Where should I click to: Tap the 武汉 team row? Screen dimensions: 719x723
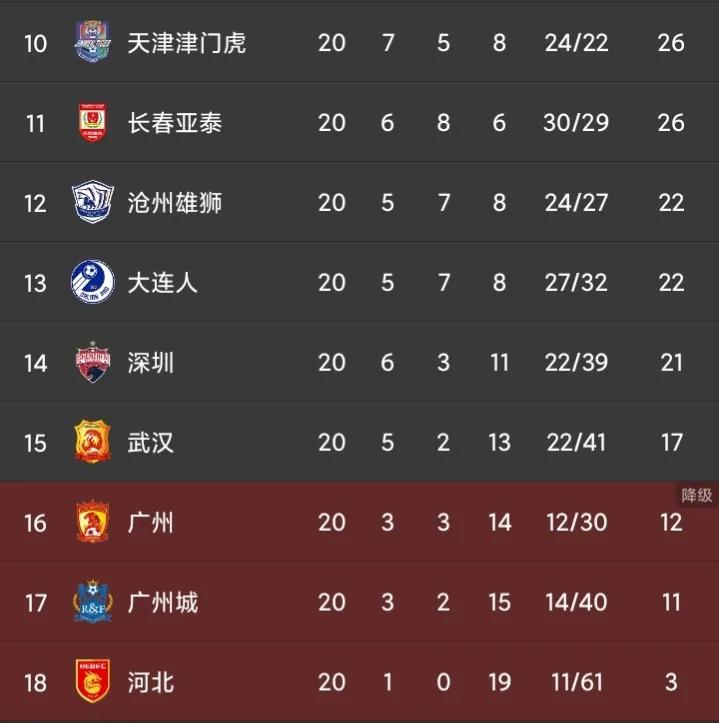151,443
